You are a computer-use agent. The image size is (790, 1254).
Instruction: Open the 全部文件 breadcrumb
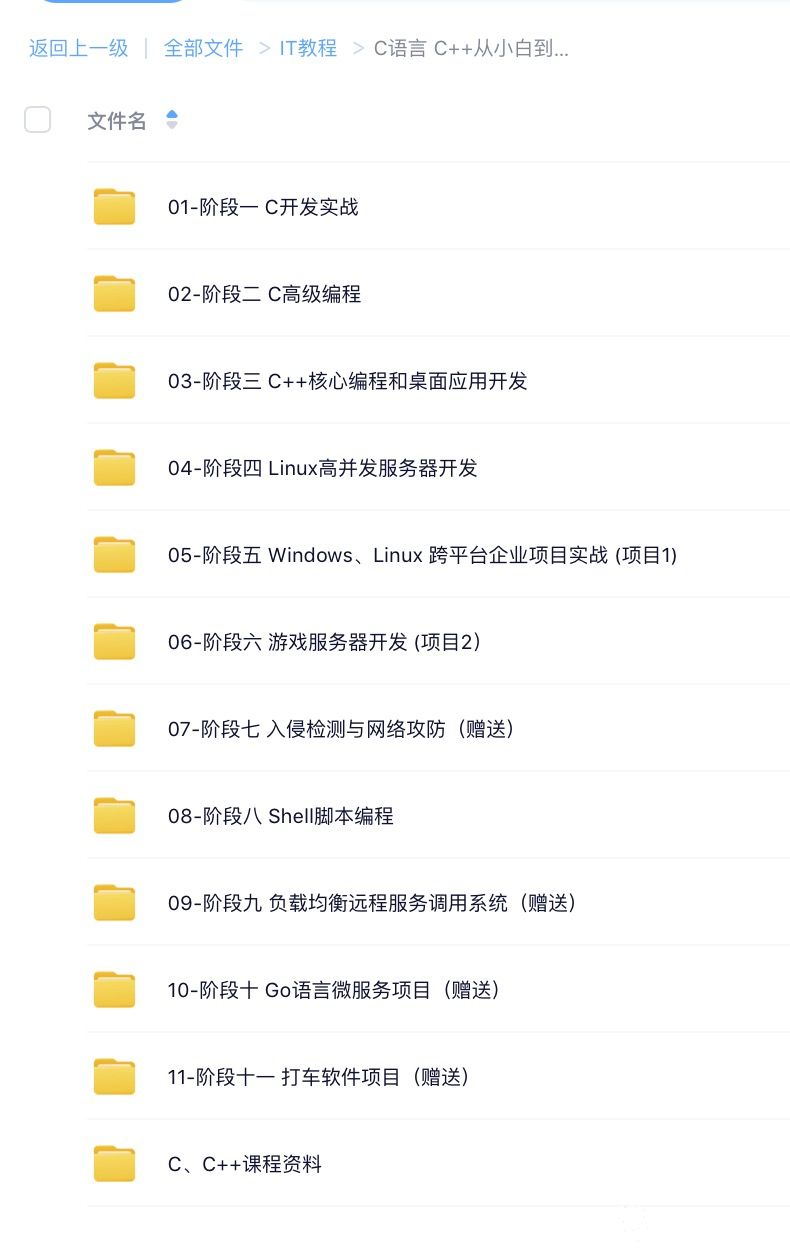tap(203, 48)
